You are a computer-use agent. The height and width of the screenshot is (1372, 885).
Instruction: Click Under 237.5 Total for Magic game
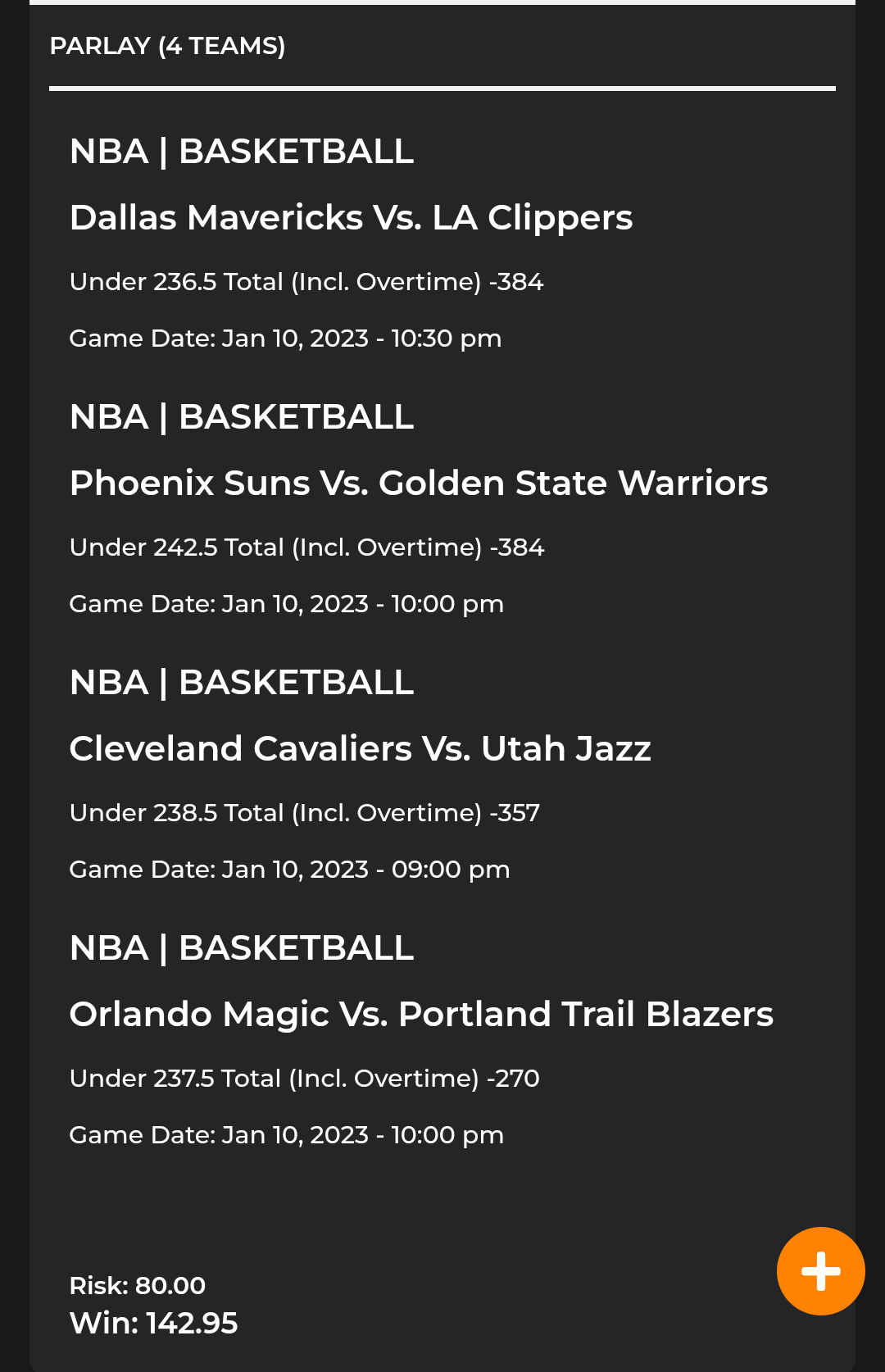click(305, 1078)
